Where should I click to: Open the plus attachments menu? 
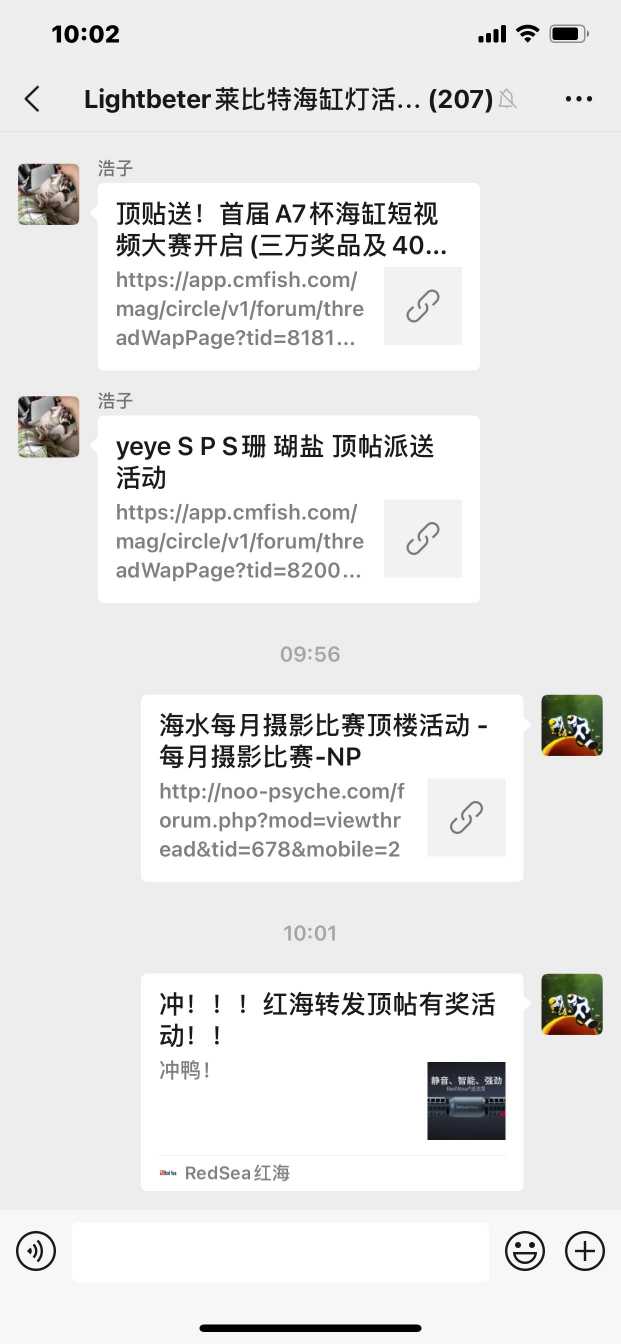[x=585, y=1251]
